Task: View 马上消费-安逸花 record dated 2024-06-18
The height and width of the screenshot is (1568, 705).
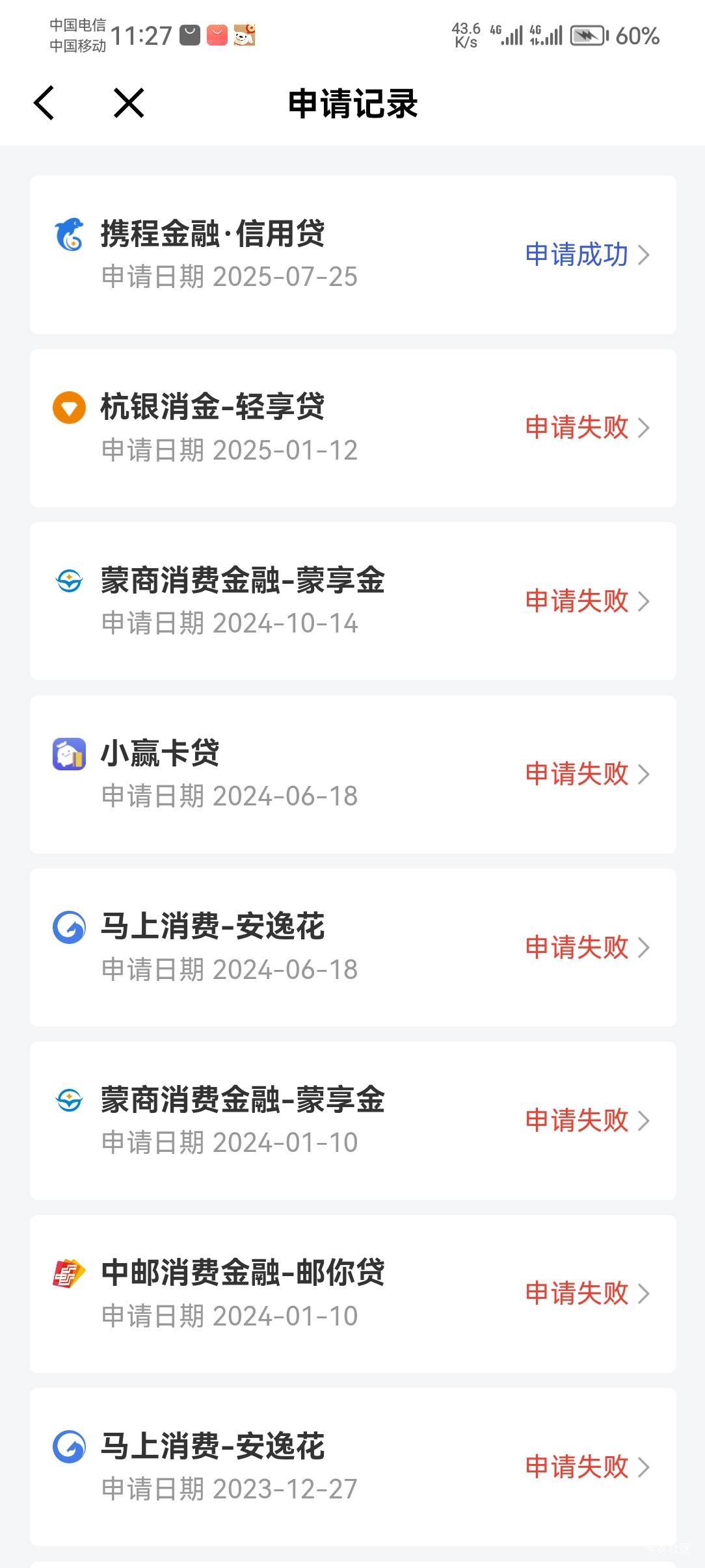Action: [x=352, y=947]
